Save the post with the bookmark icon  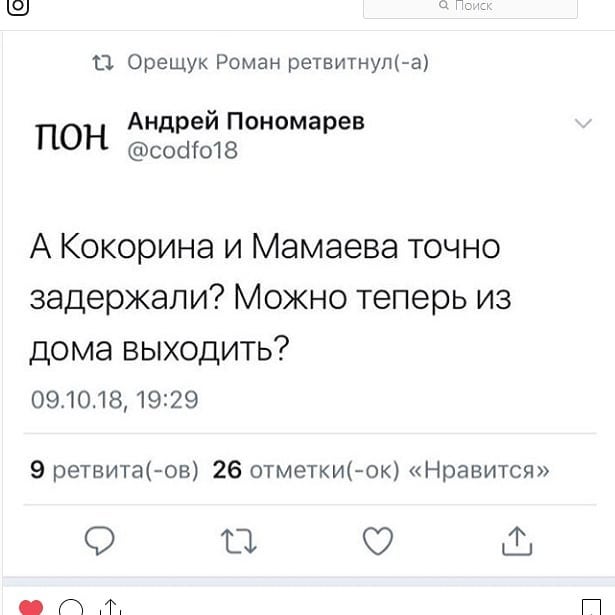click(590, 609)
